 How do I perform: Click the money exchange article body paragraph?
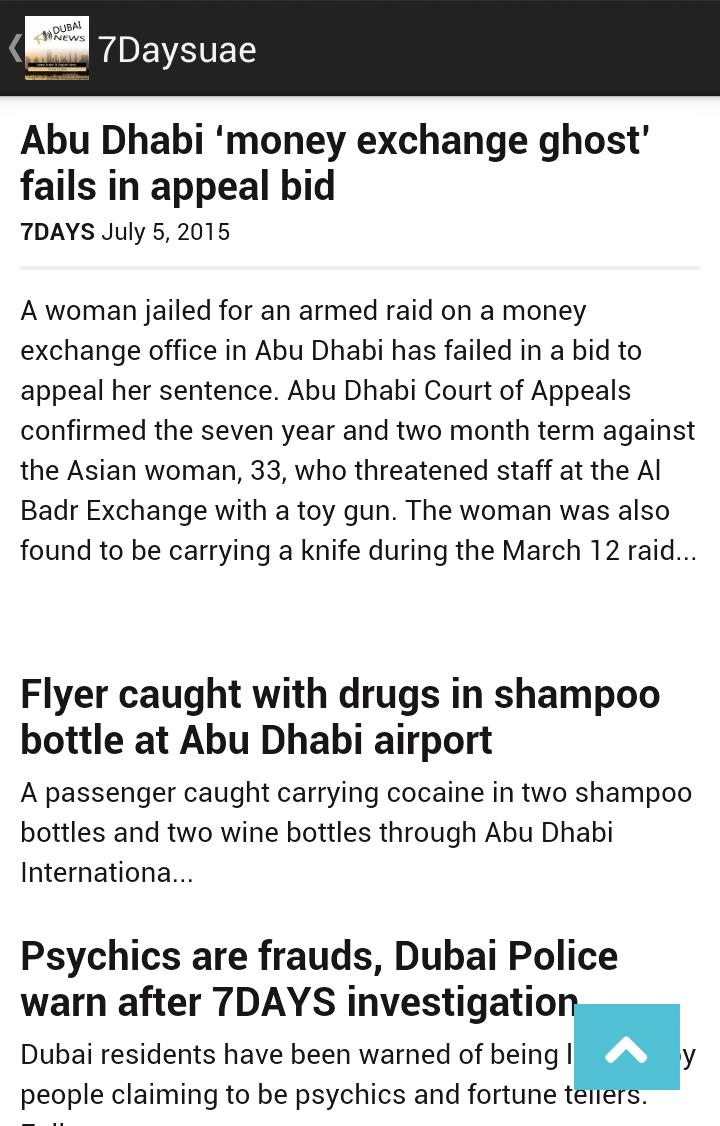tap(358, 430)
